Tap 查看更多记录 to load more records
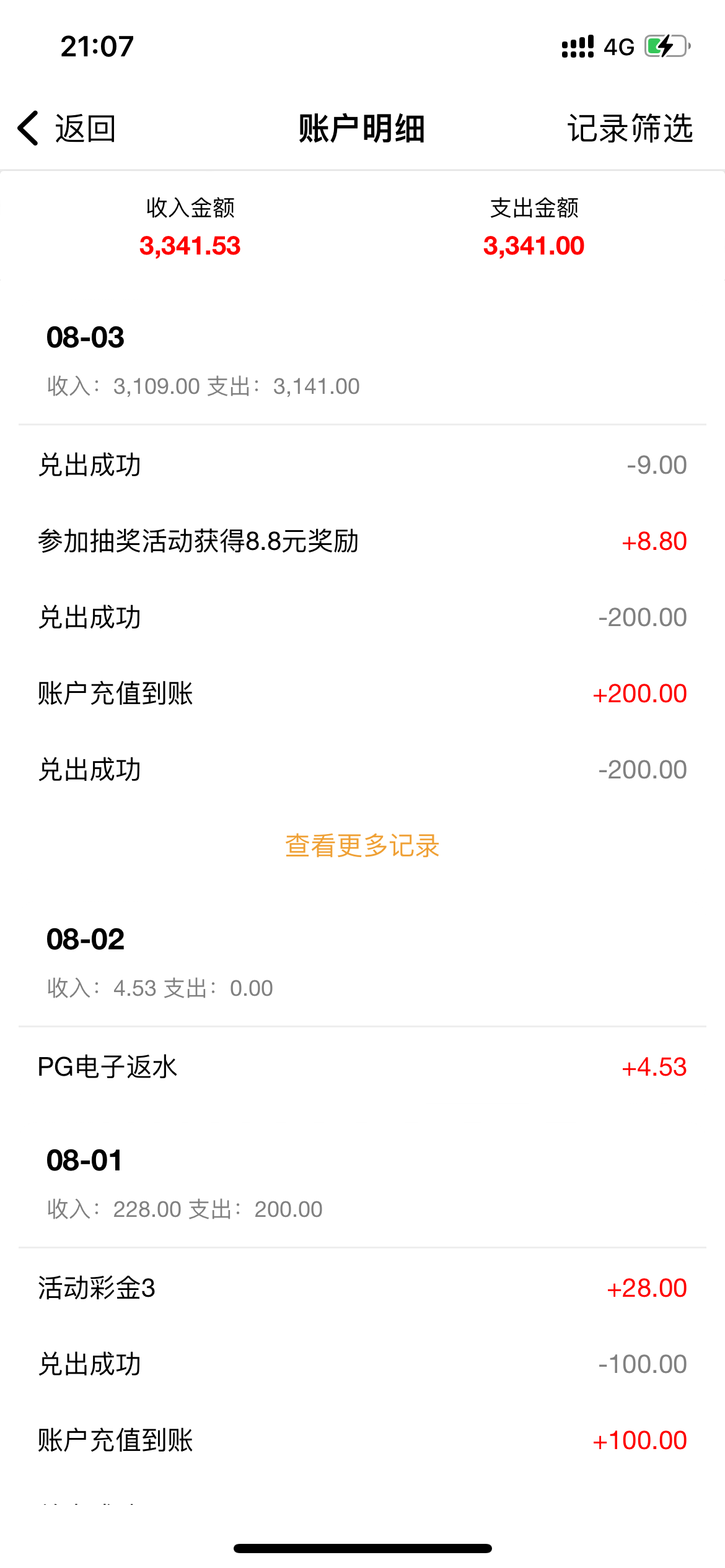725x1568 pixels. point(362,846)
